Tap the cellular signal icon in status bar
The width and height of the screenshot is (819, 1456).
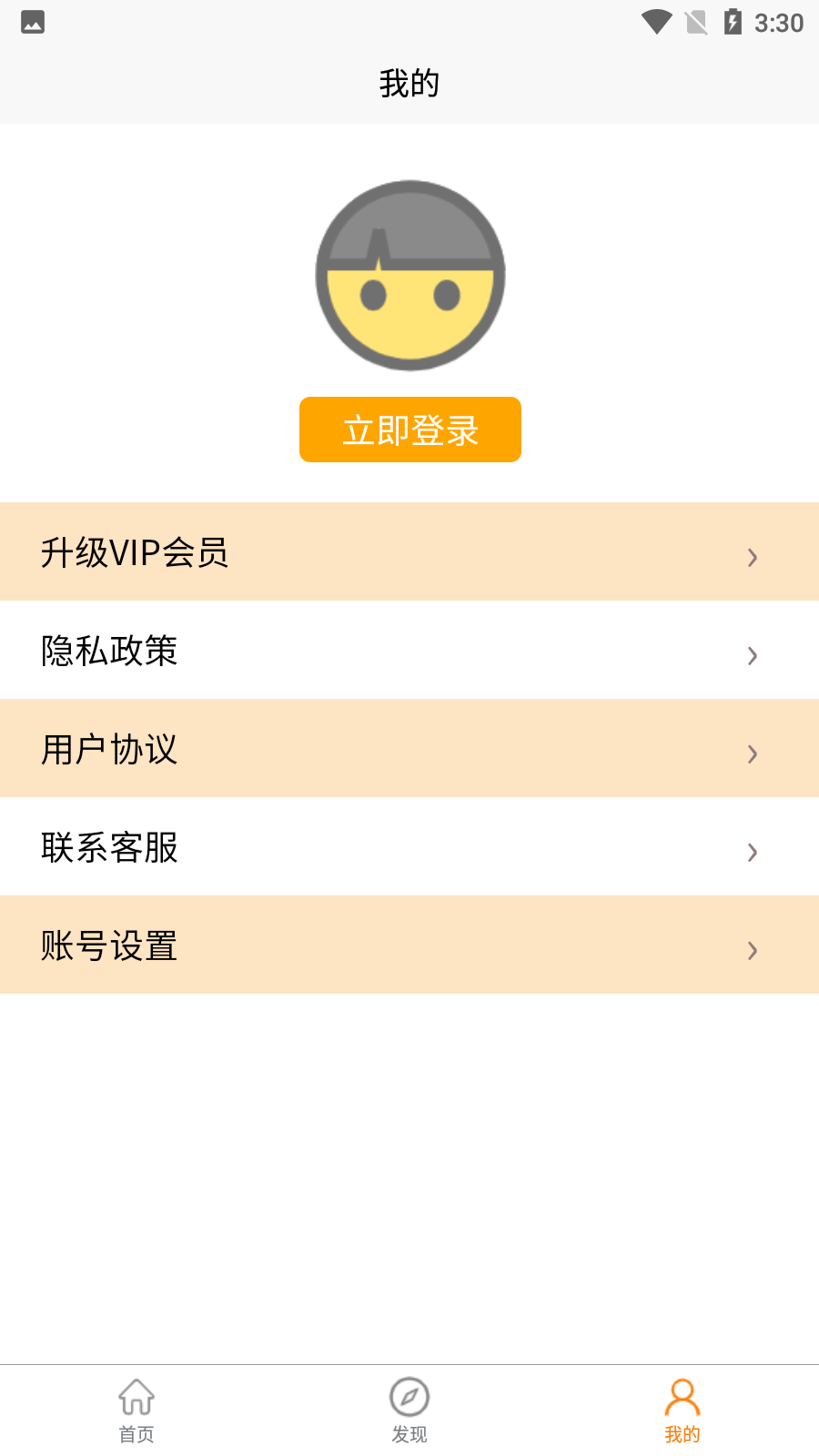tap(695, 23)
